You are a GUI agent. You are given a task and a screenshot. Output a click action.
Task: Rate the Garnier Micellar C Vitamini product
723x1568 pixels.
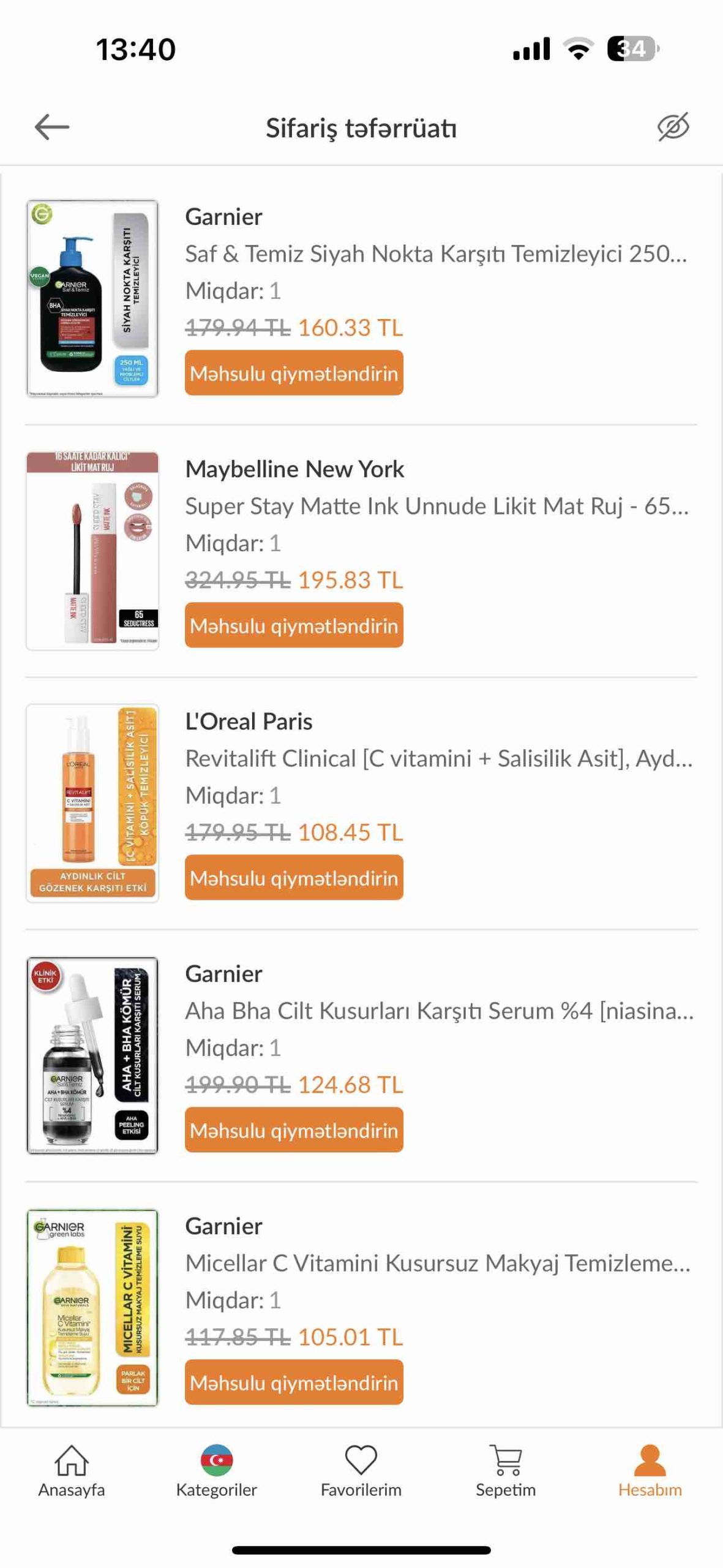(294, 1382)
